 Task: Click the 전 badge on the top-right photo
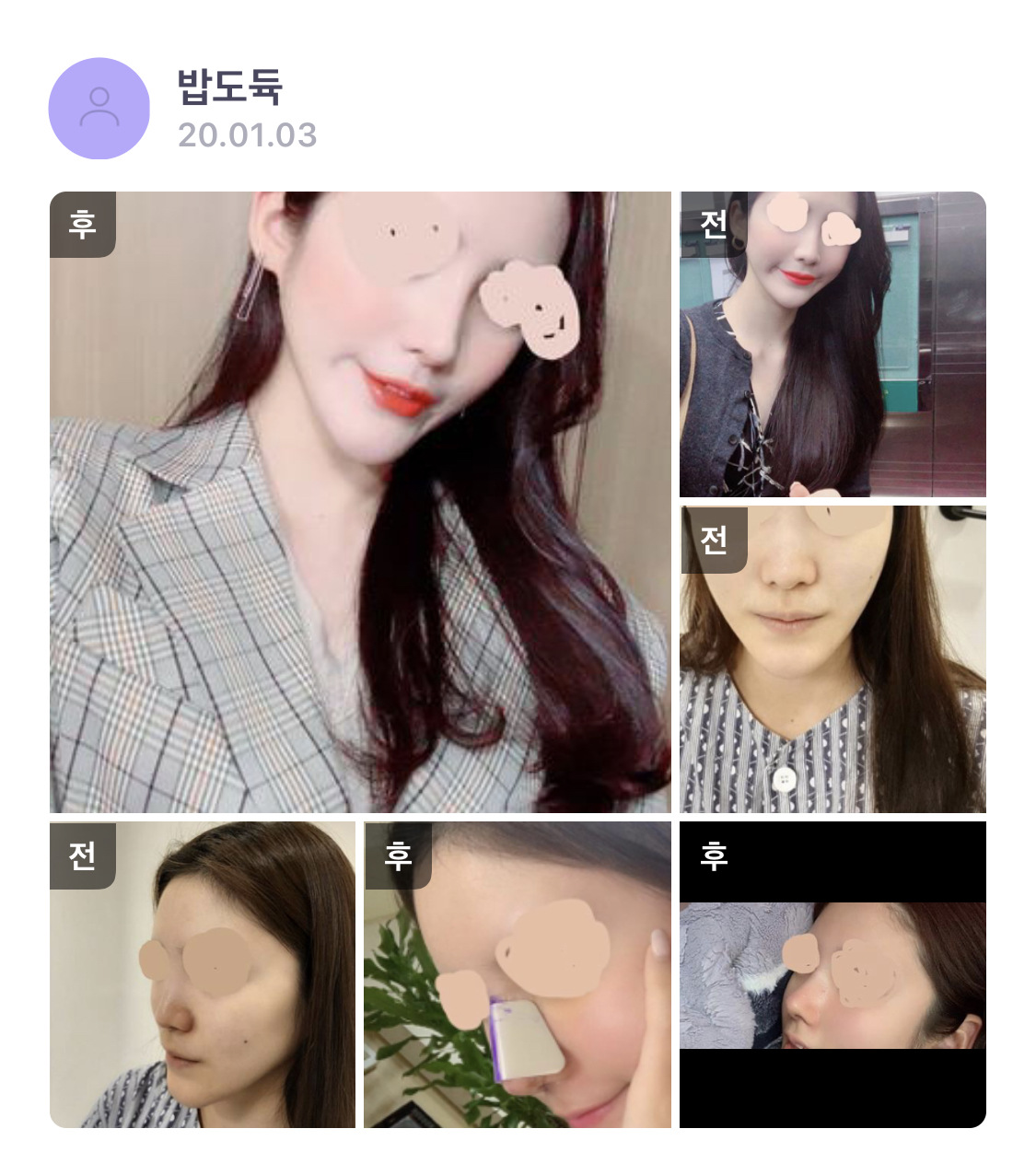point(714,226)
